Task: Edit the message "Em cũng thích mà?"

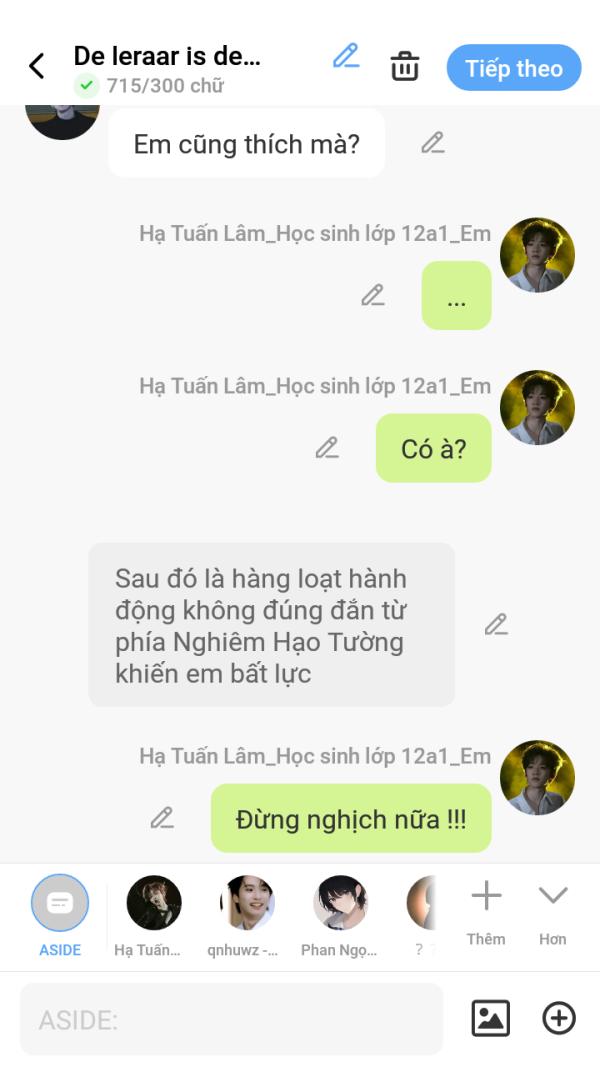Action: pyautogui.click(x=432, y=143)
